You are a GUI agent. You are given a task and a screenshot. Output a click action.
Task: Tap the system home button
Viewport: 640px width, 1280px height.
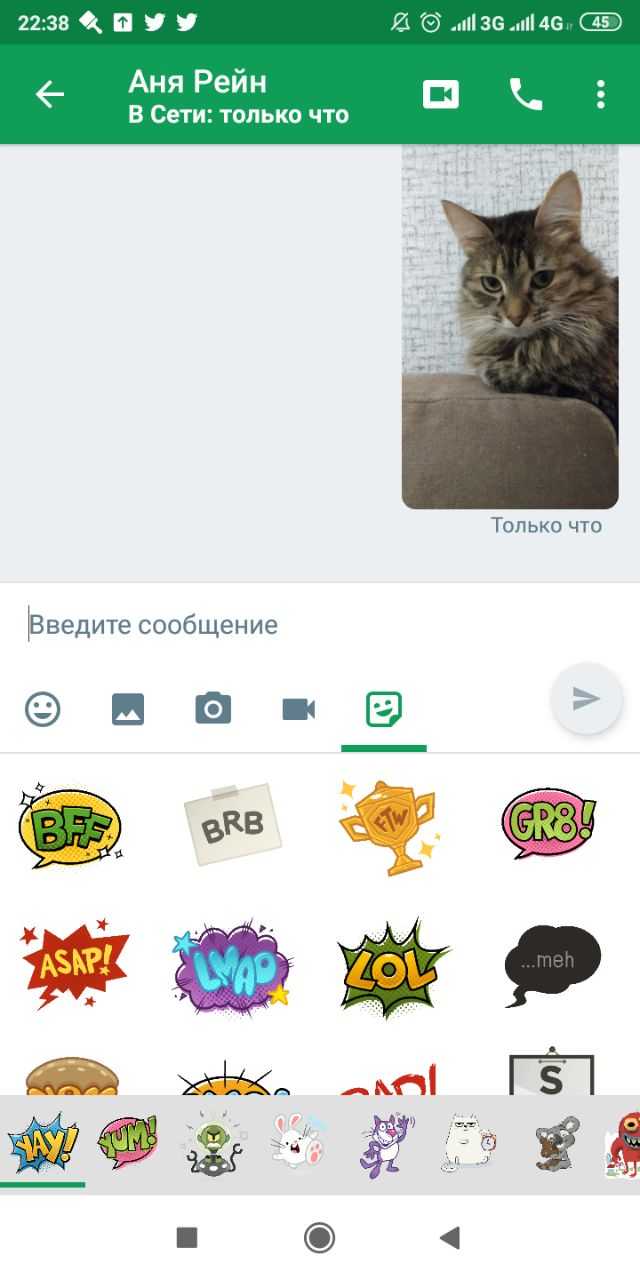(319, 1238)
